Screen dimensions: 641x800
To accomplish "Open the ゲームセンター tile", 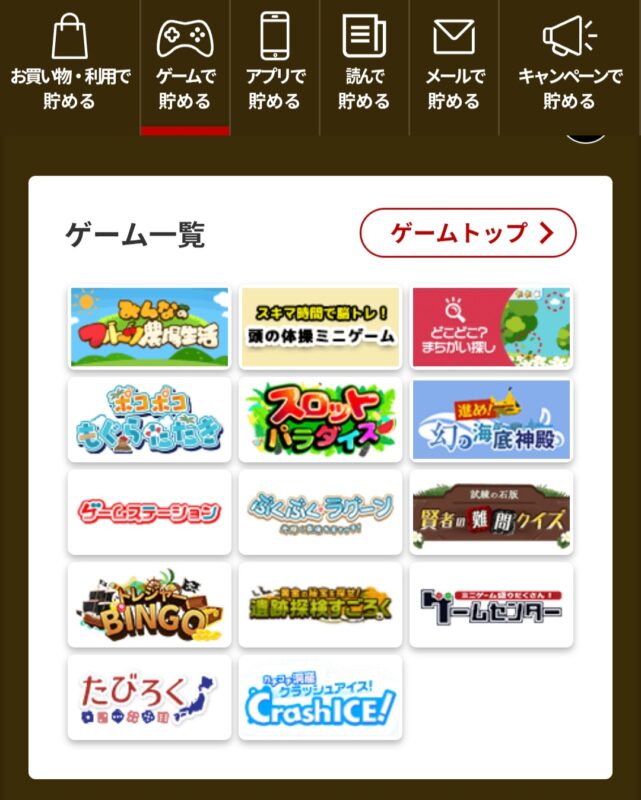I will pos(491,604).
